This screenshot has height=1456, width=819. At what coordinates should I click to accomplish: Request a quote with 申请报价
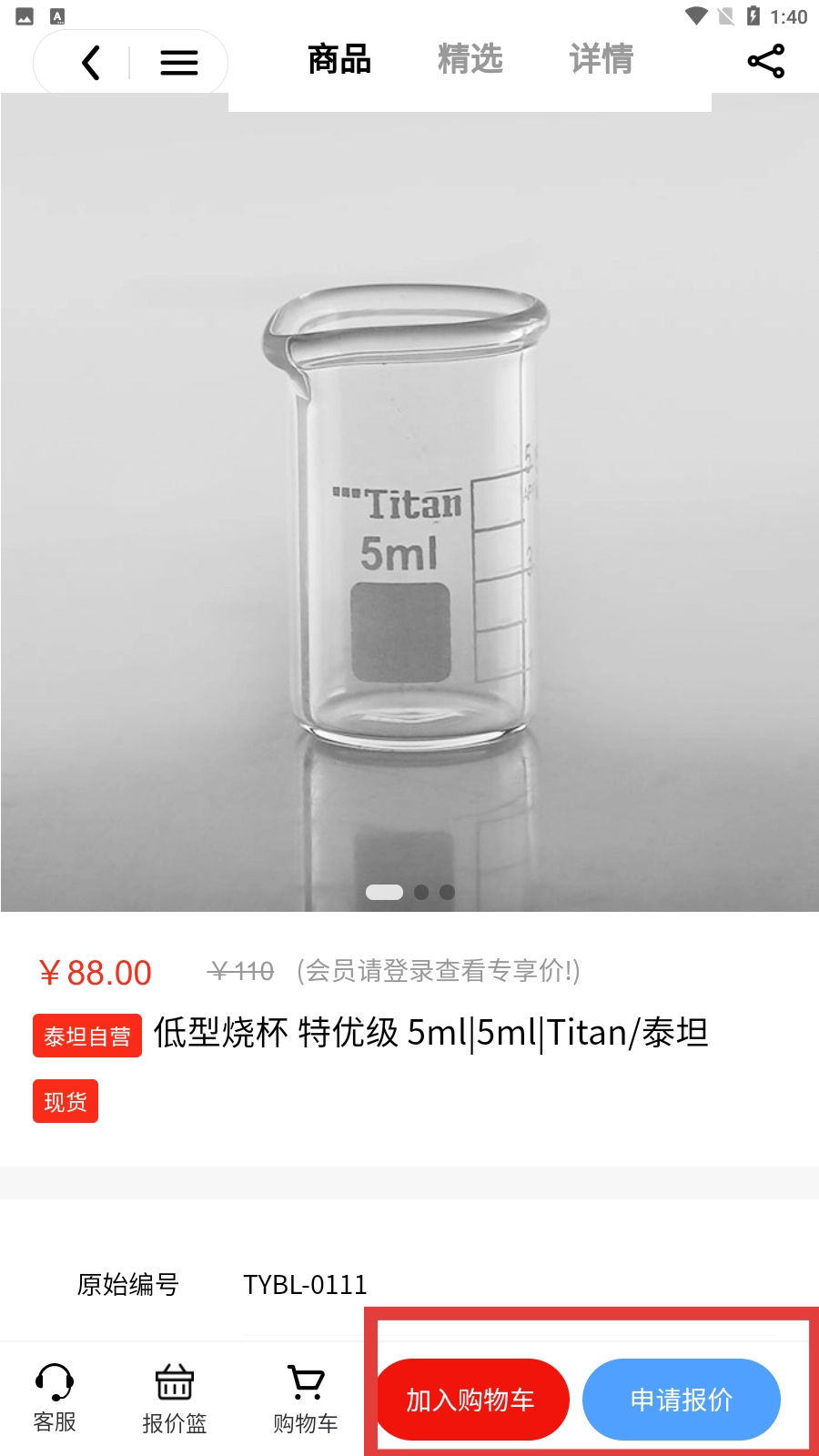(681, 1399)
